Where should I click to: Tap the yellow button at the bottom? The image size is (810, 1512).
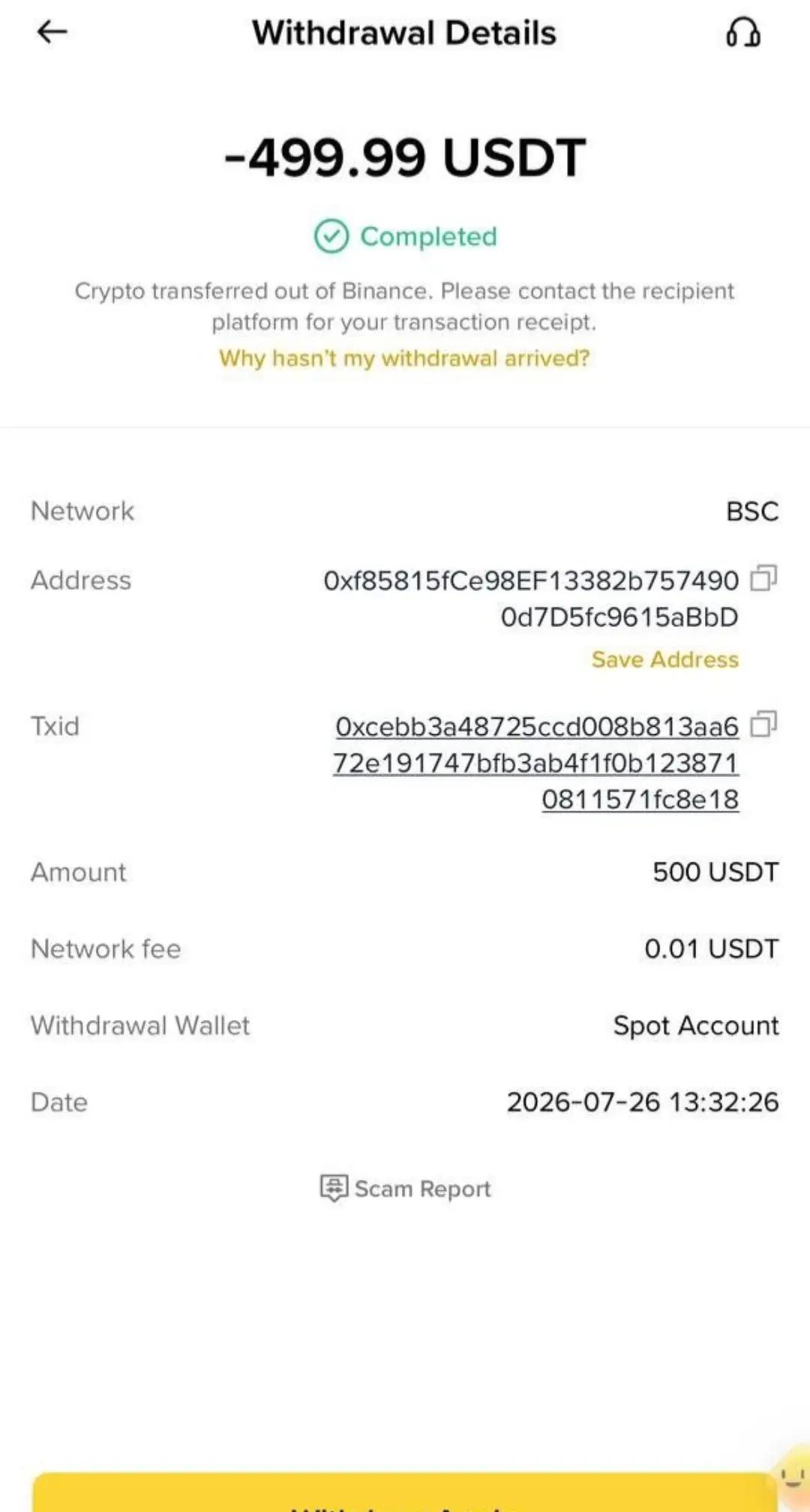tap(404, 1492)
